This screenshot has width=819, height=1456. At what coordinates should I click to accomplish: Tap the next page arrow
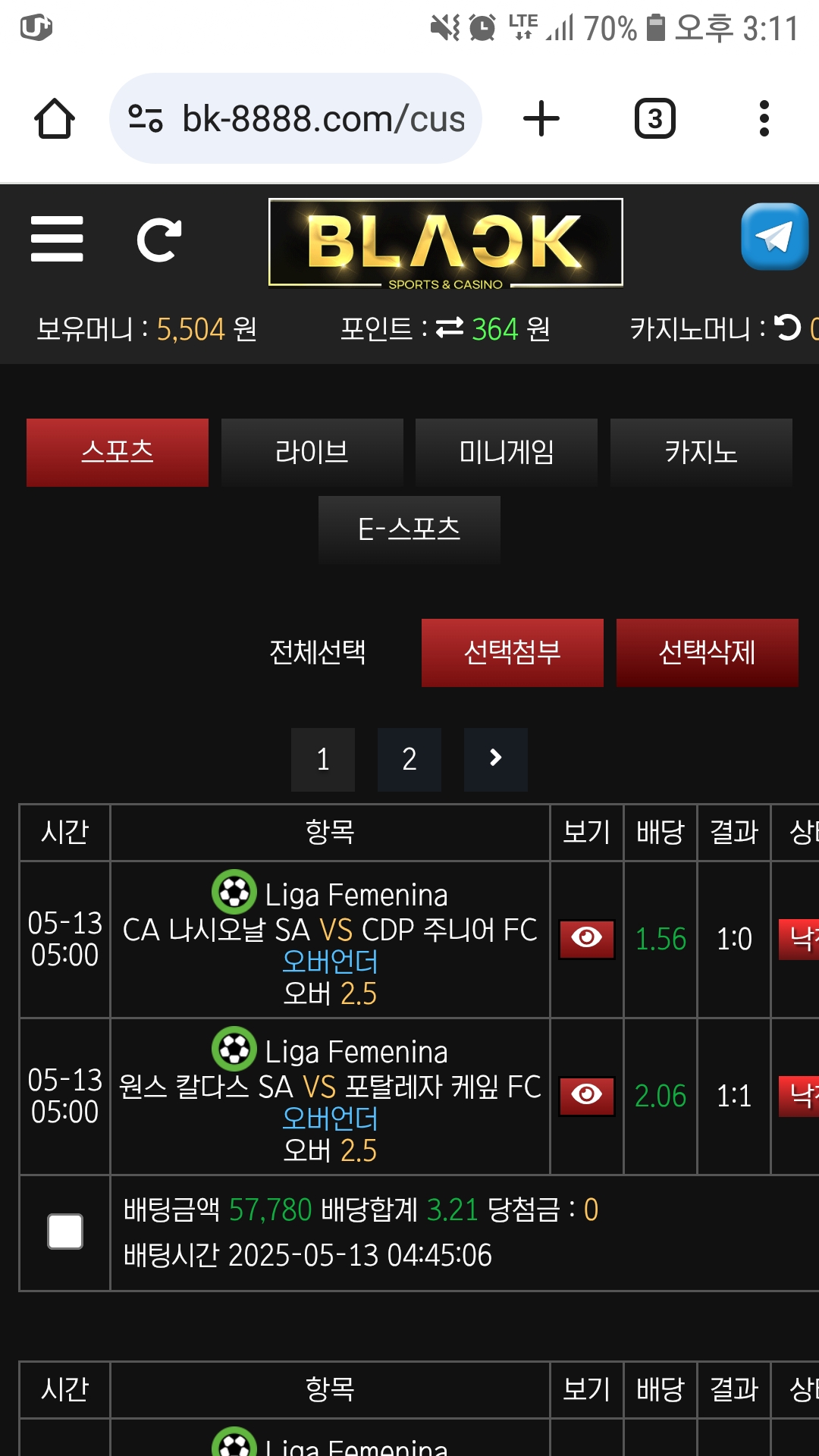pos(496,760)
